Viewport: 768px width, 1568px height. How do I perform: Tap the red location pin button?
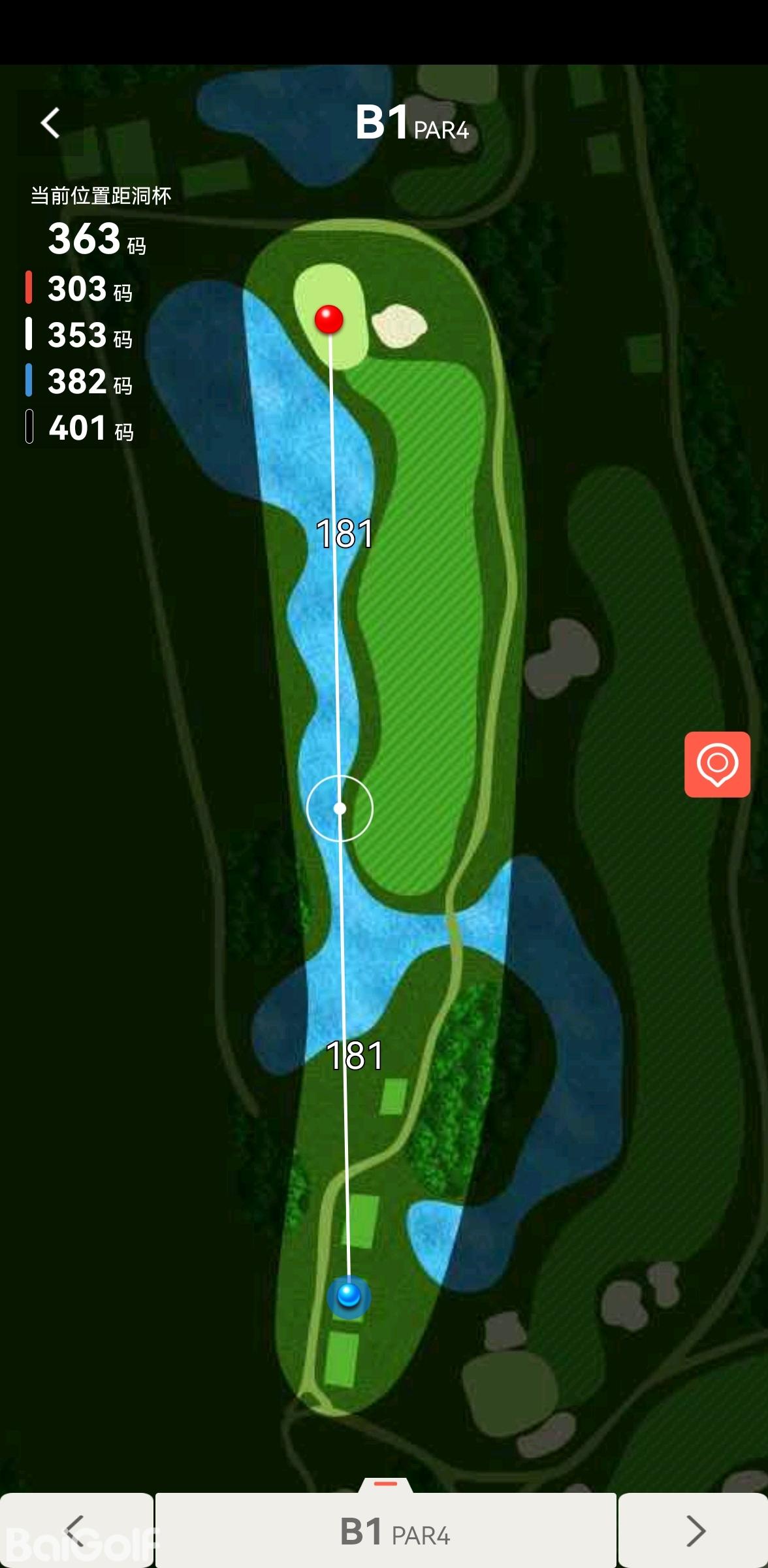tap(717, 764)
